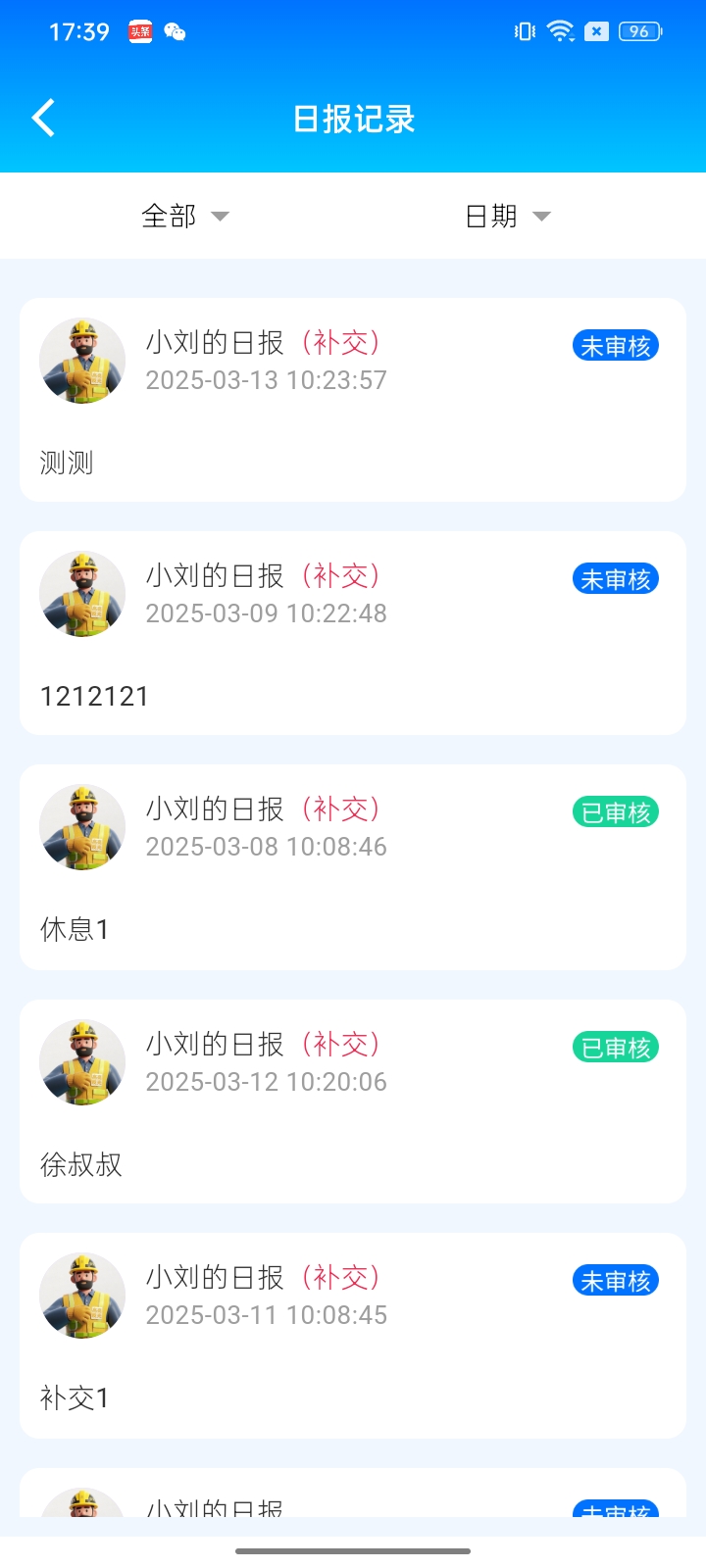Open the 补交1 report from 2025-03-11
This screenshot has height=1568, width=706.
[x=353, y=1336]
